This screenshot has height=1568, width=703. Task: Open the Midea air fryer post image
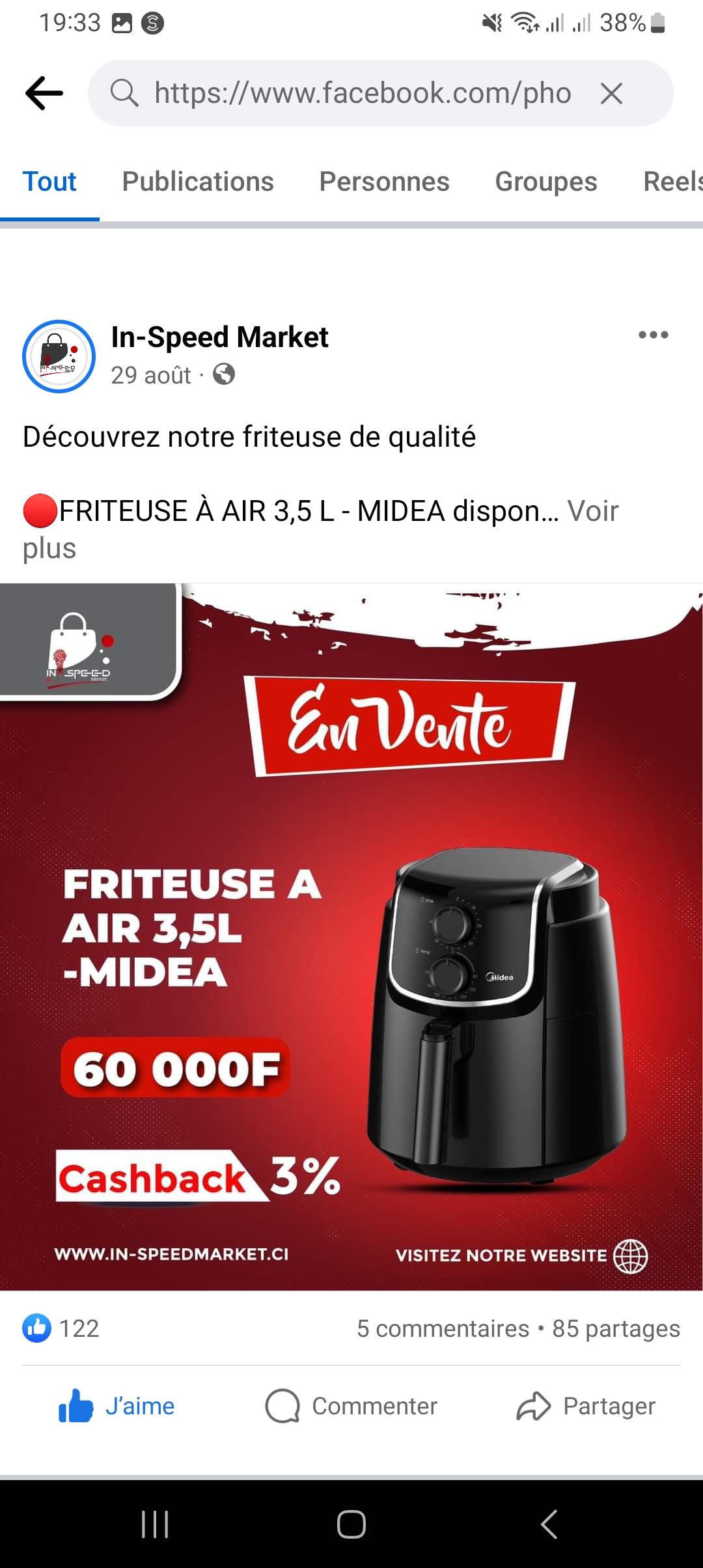coord(351,936)
